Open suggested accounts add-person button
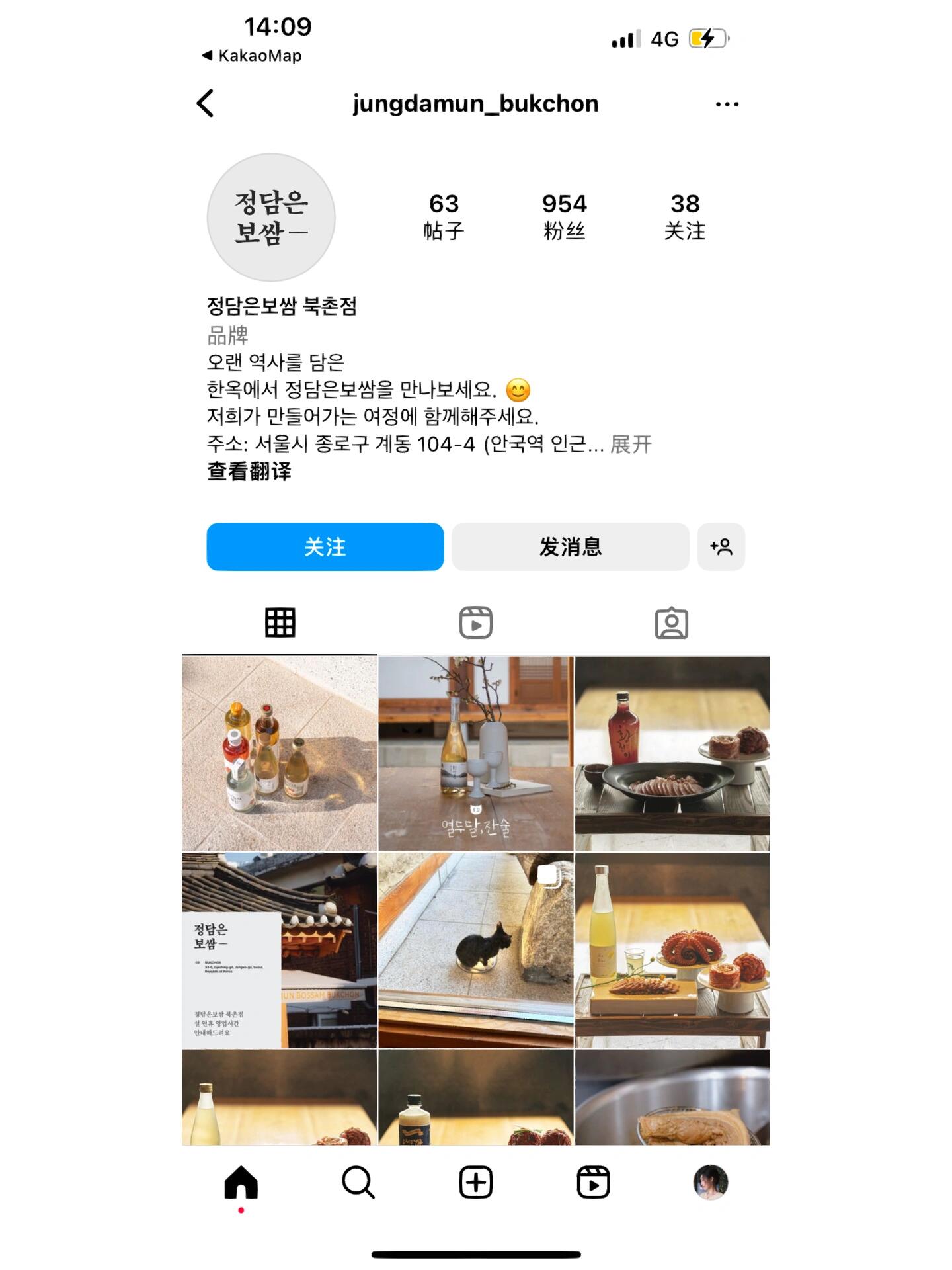This screenshot has width=952, height=1270. [x=721, y=546]
